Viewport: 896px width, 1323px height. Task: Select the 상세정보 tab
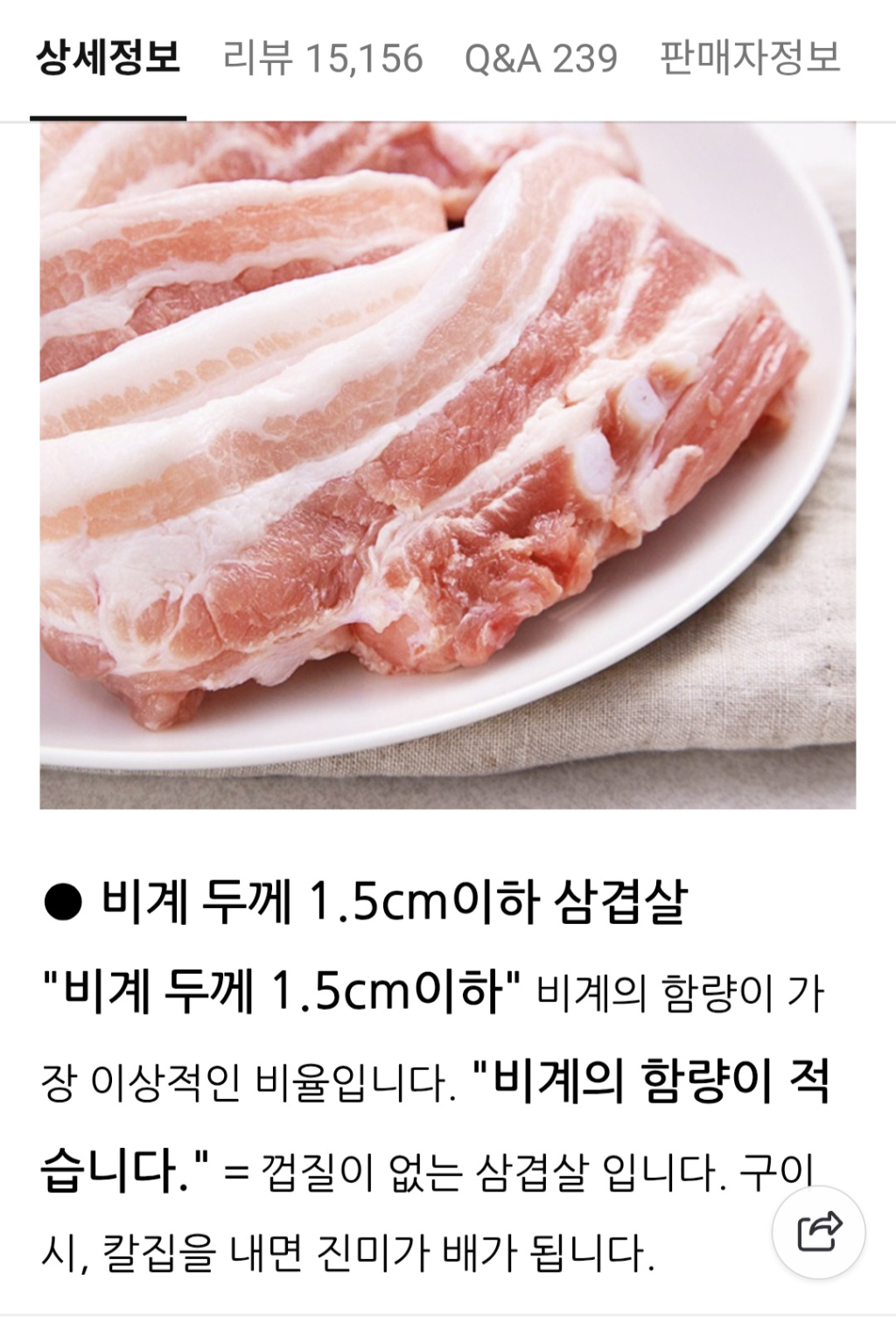pyautogui.click(x=108, y=59)
